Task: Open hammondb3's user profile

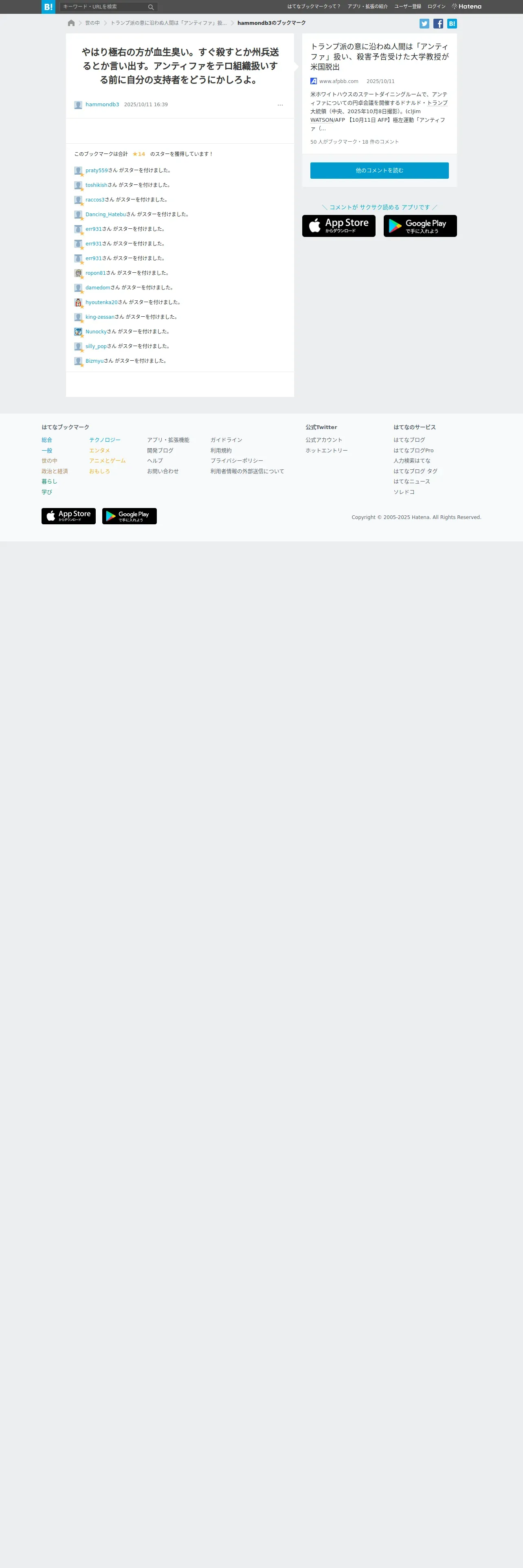Action: (x=102, y=105)
